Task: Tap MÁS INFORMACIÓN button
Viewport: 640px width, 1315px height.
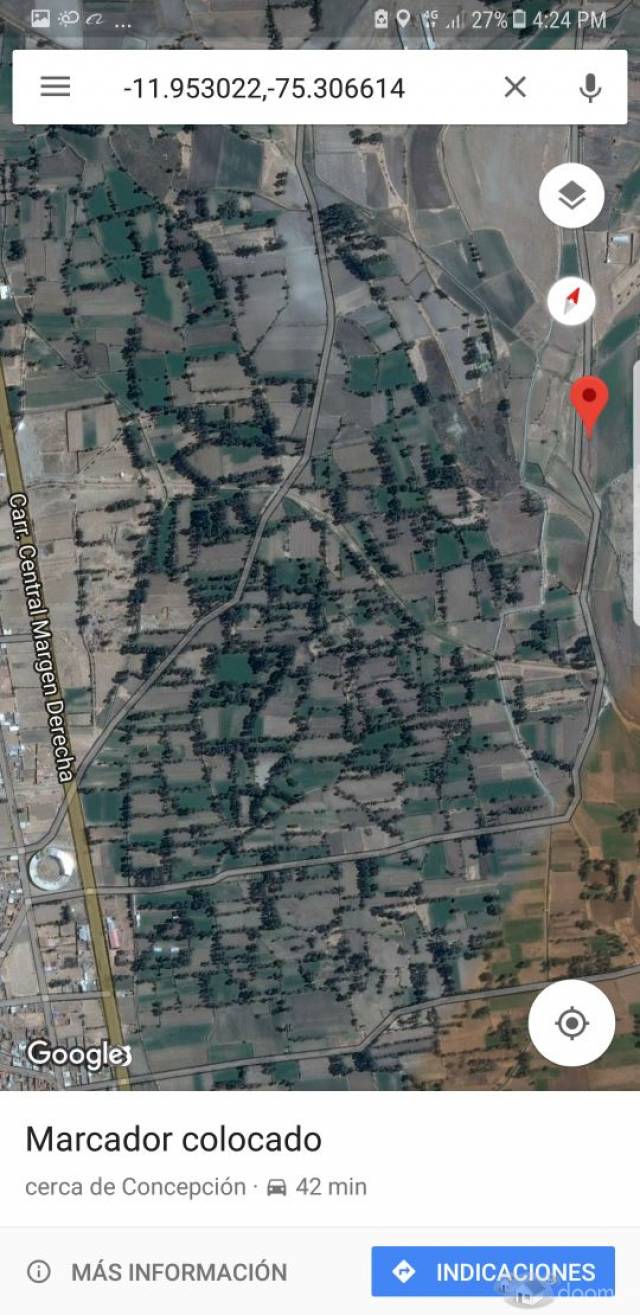Action: tap(159, 1272)
